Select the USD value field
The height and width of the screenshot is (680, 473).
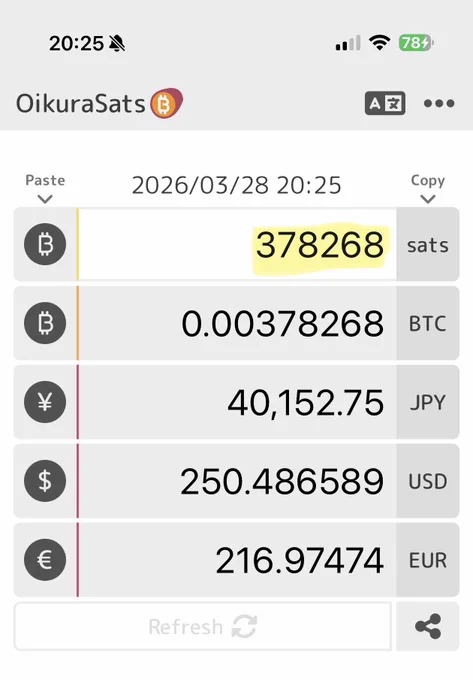237,481
